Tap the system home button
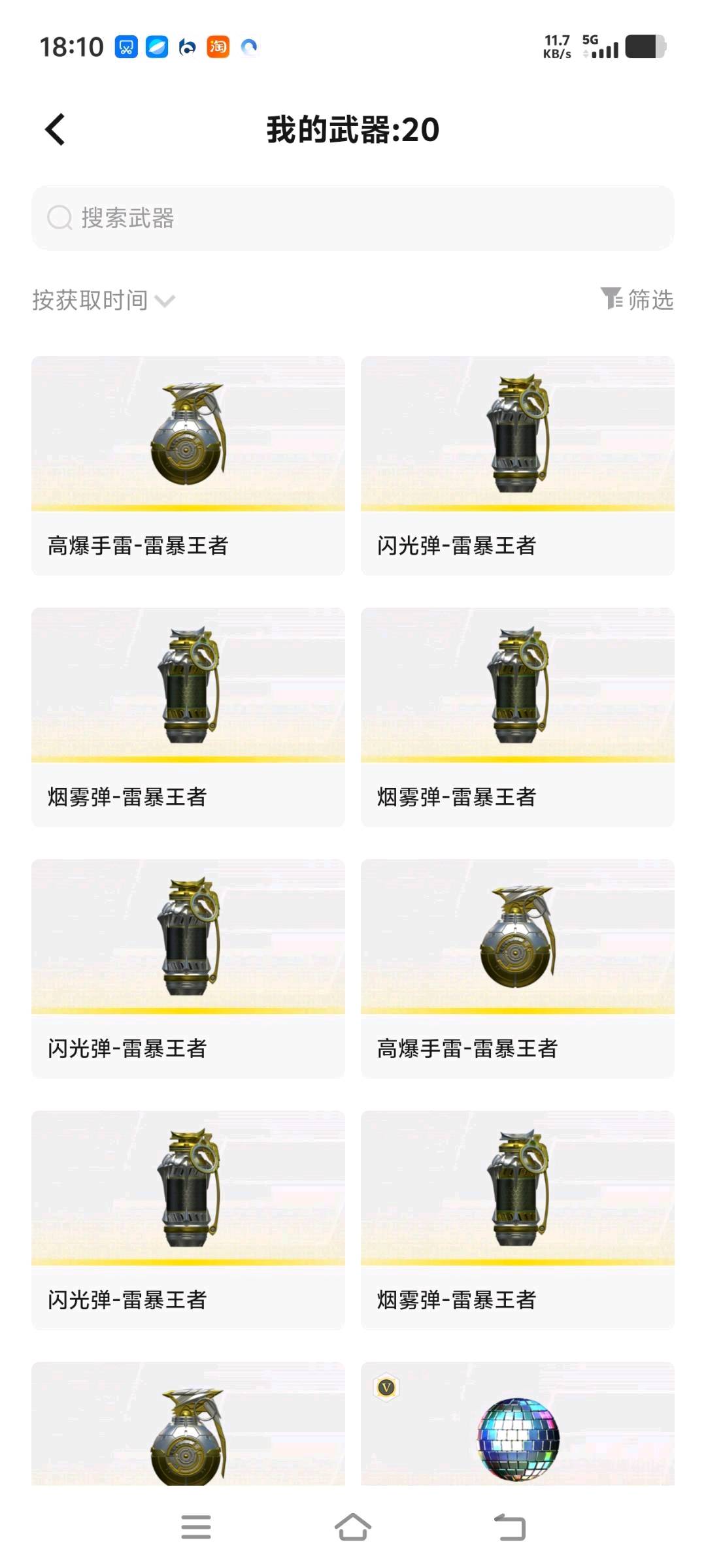 [353, 1527]
